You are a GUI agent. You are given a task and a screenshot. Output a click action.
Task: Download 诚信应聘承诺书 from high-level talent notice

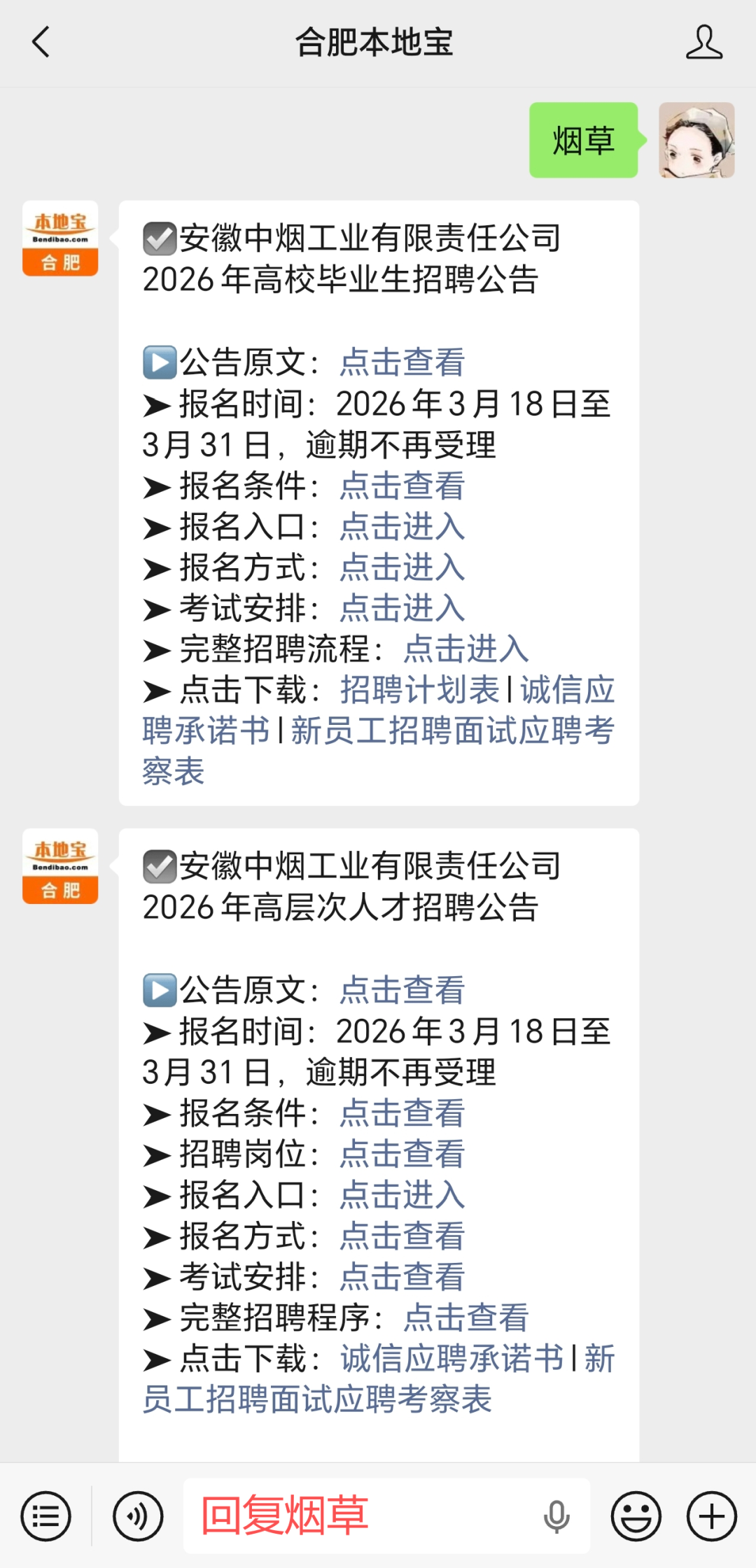451,1359
